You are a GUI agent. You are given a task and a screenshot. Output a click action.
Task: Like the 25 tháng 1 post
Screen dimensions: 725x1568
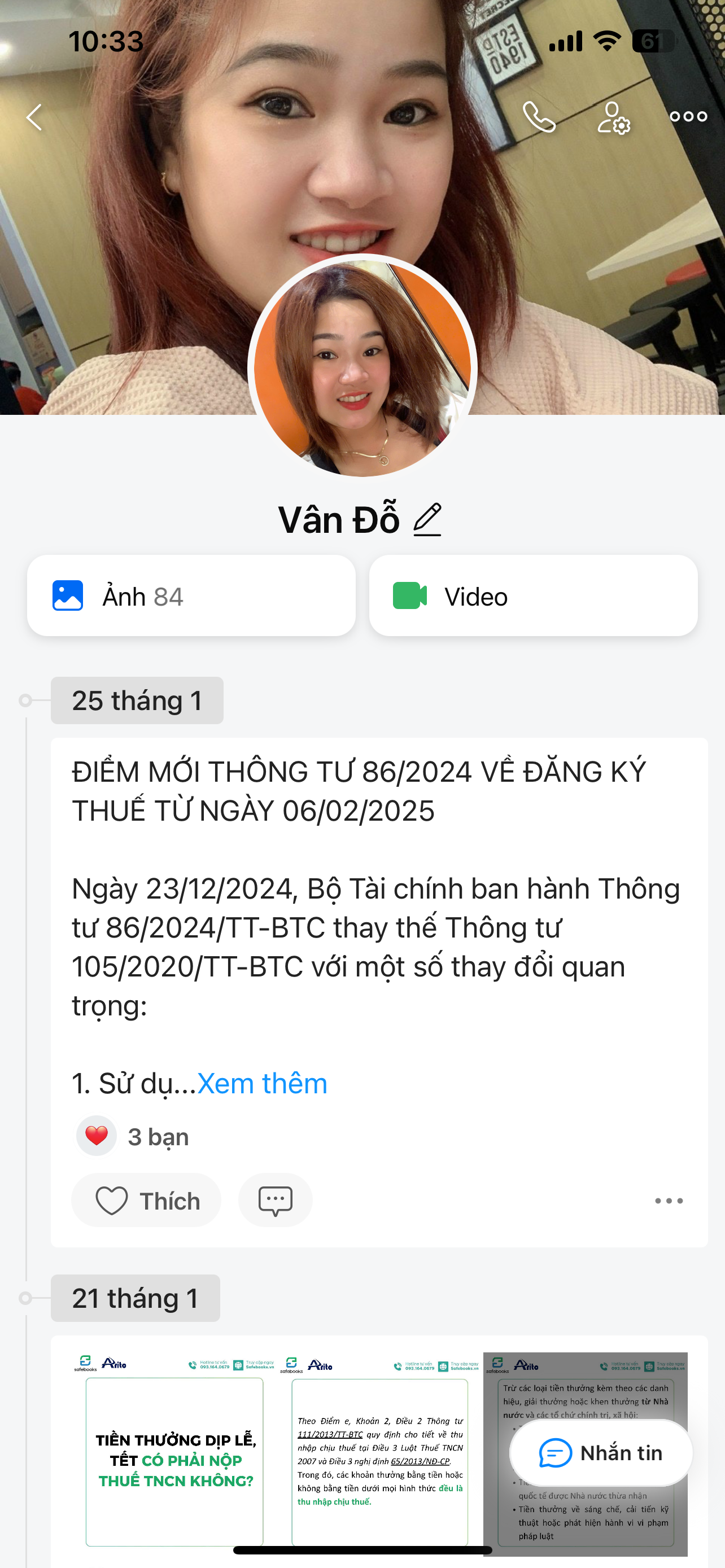146,1201
